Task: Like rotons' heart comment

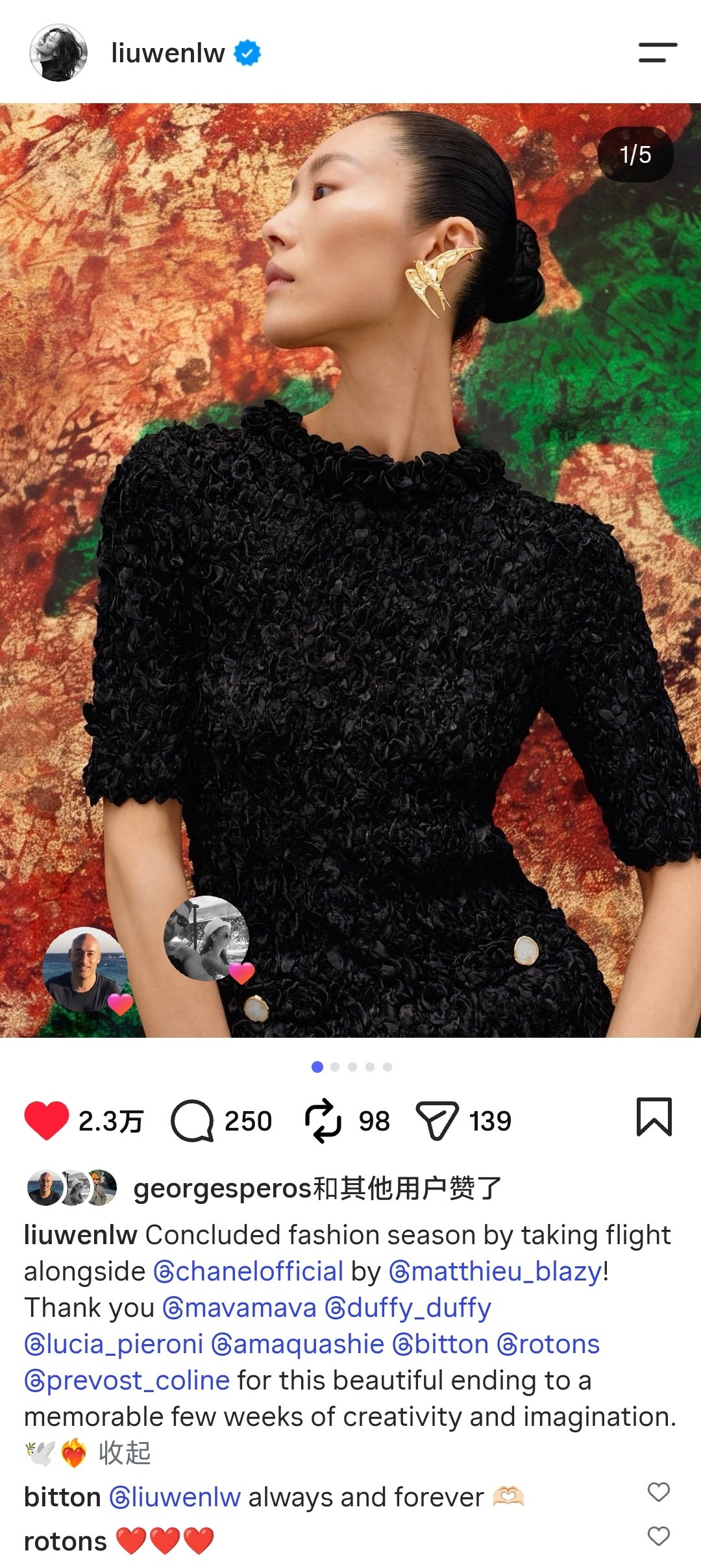Action: (658, 1536)
